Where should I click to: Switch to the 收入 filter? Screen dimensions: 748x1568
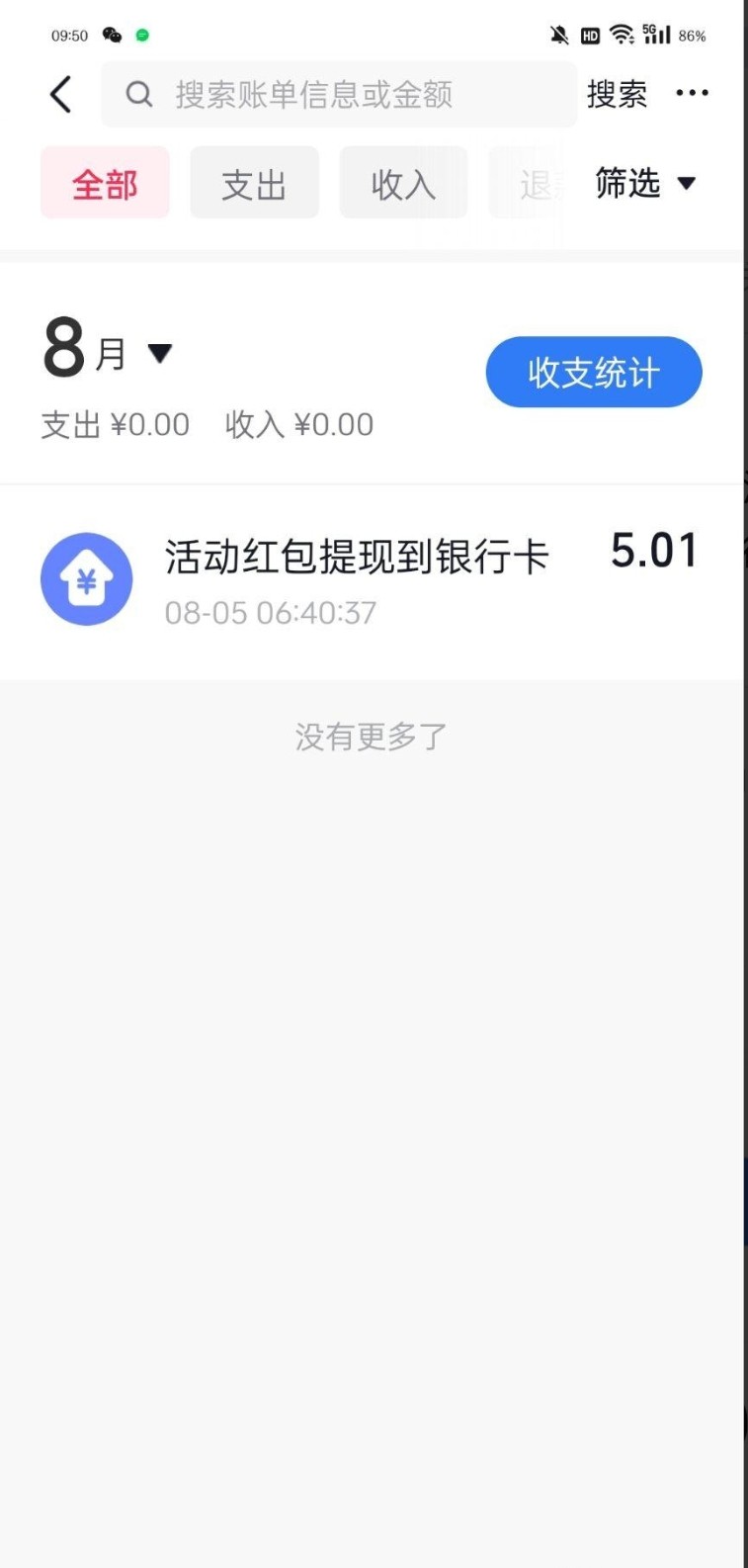[x=403, y=183]
